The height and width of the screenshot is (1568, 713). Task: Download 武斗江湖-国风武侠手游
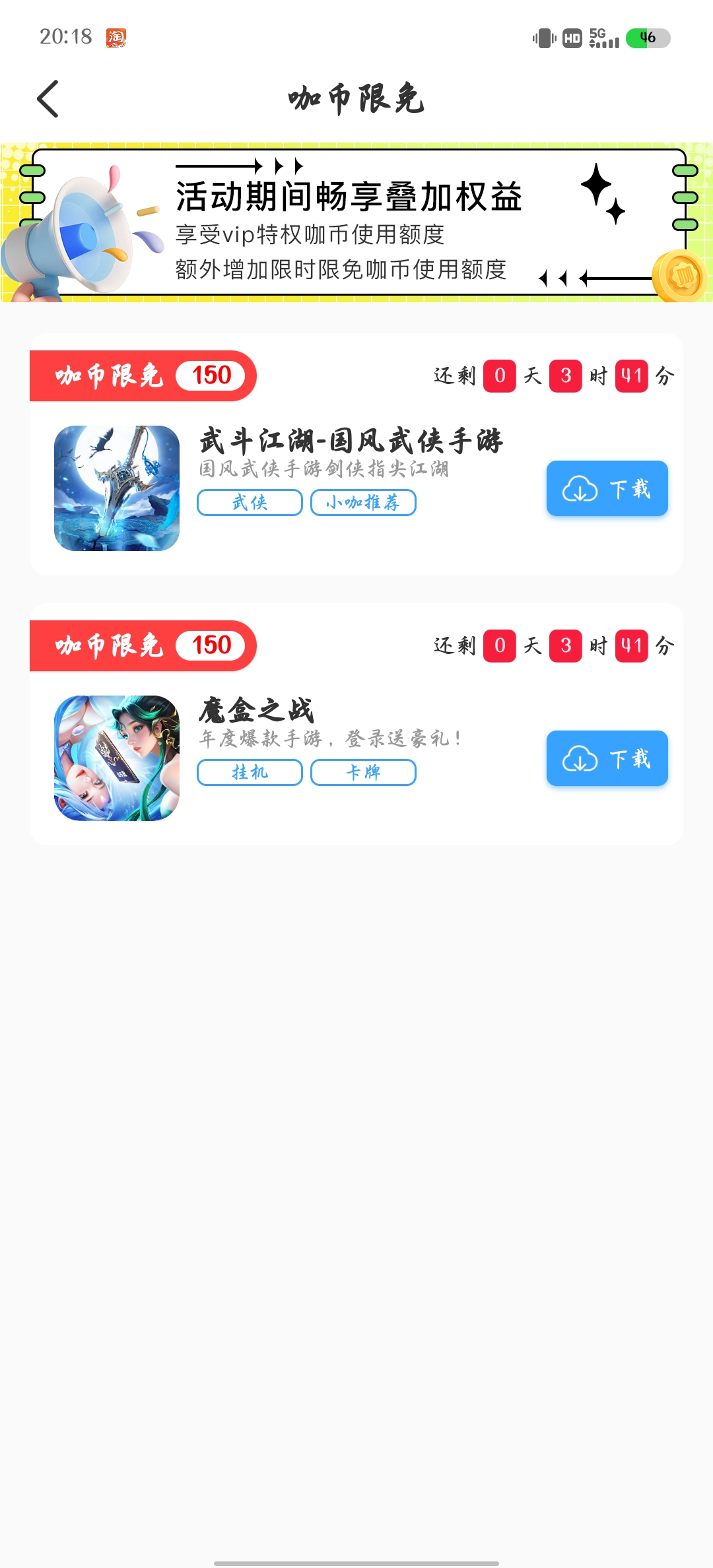[x=607, y=488]
